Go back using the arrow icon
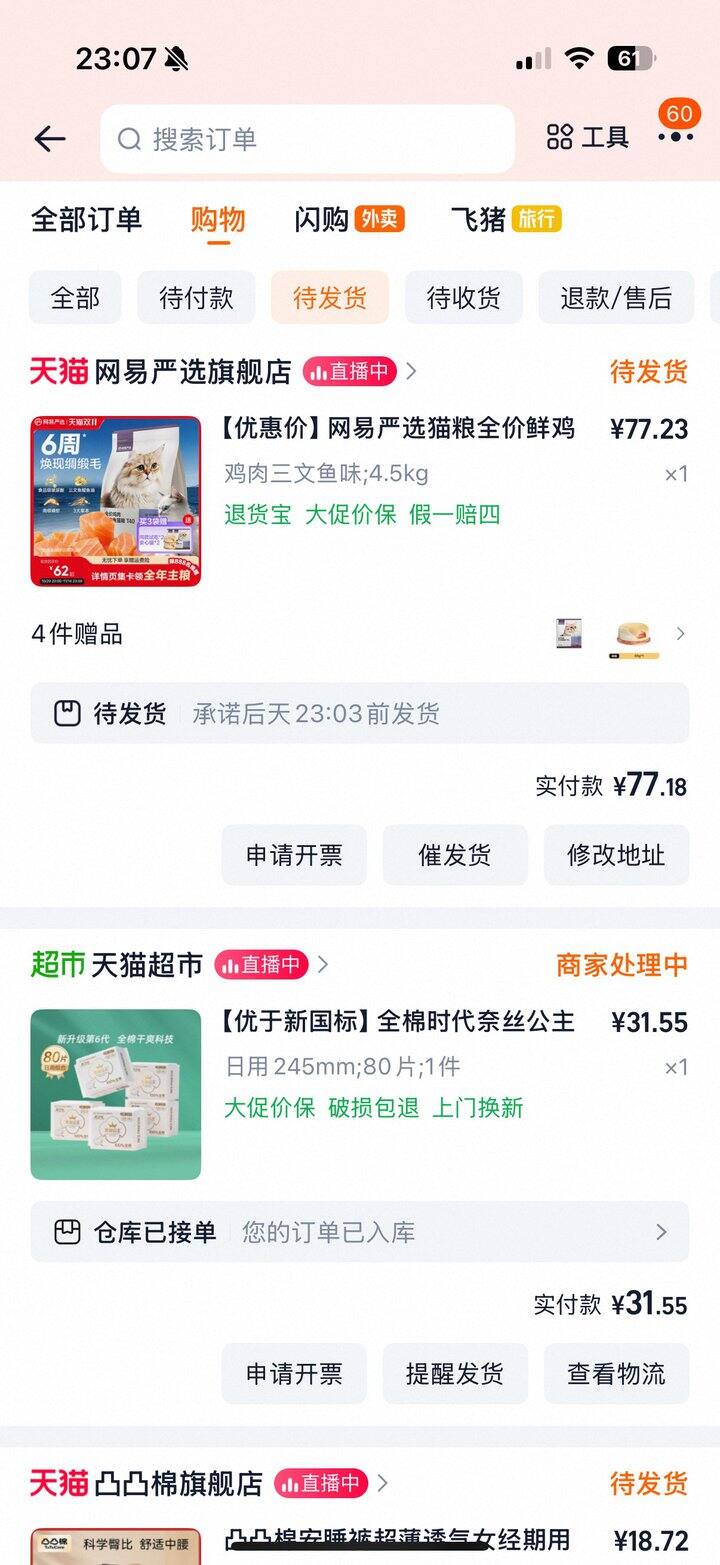The width and height of the screenshot is (720, 1565). [x=49, y=139]
